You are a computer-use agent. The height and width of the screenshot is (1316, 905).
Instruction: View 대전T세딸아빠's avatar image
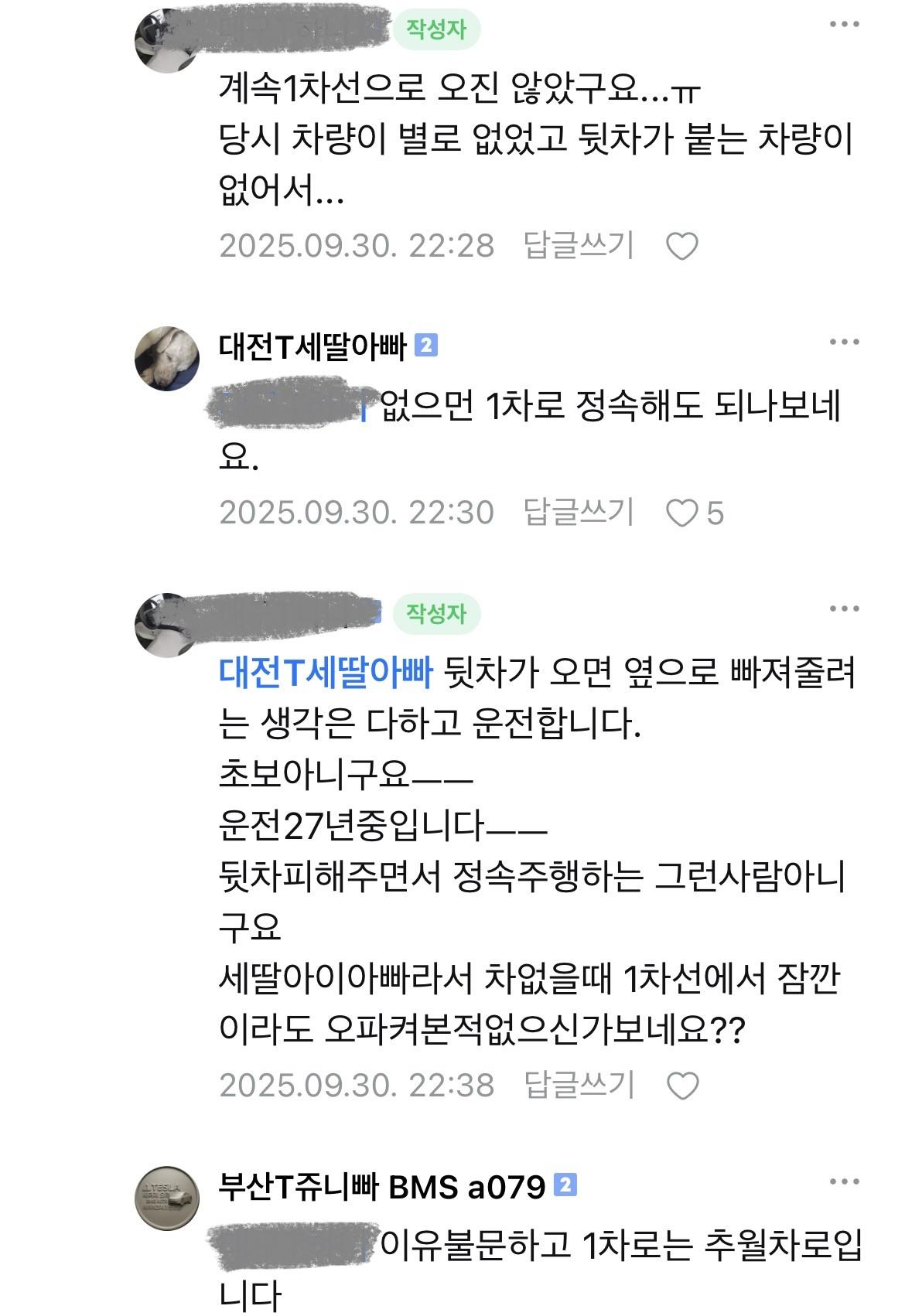167,358
